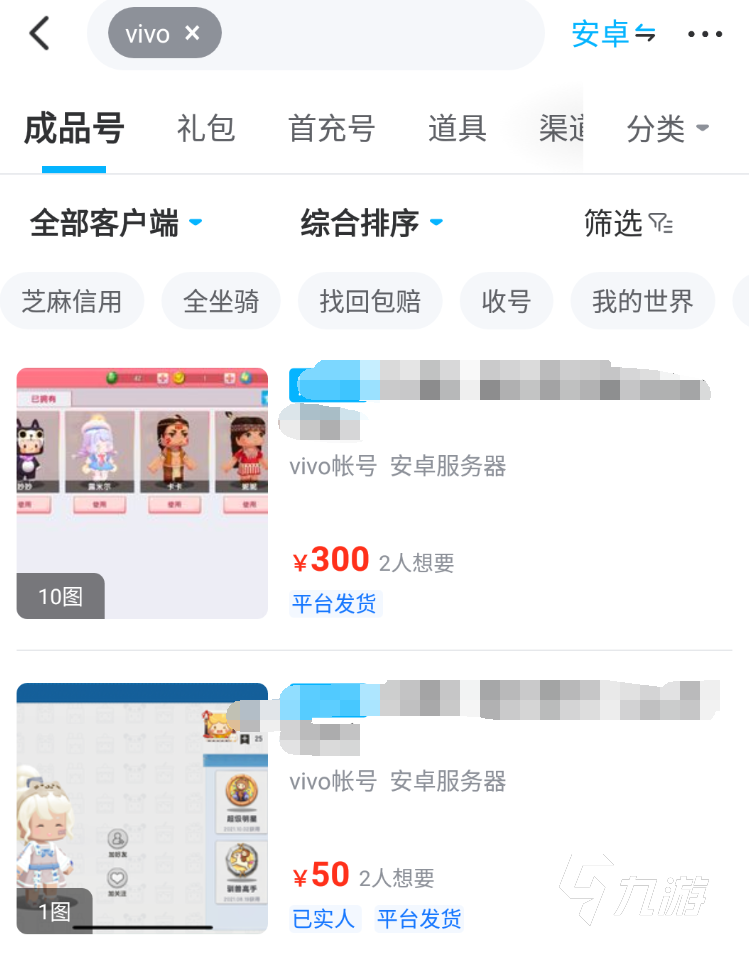Open the 全部客户端 dropdown
The width and height of the screenshot is (749, 956).
pos(116,223)
